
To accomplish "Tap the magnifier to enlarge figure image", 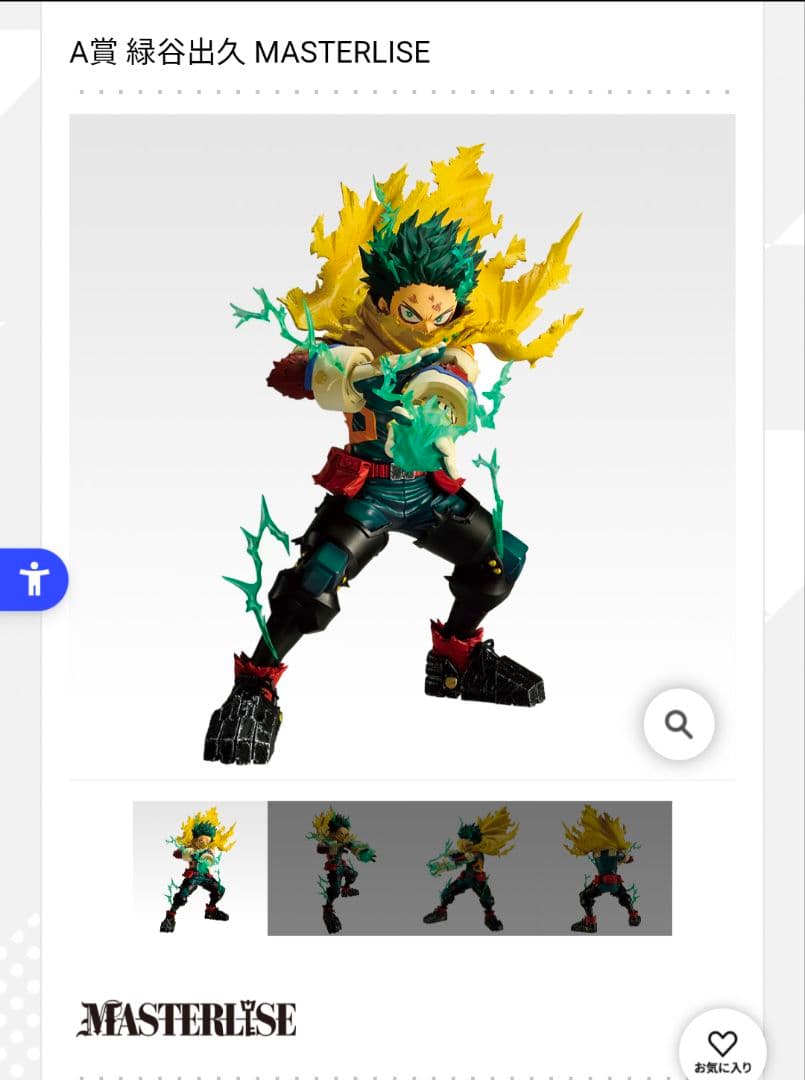I will tap(679, 724).
